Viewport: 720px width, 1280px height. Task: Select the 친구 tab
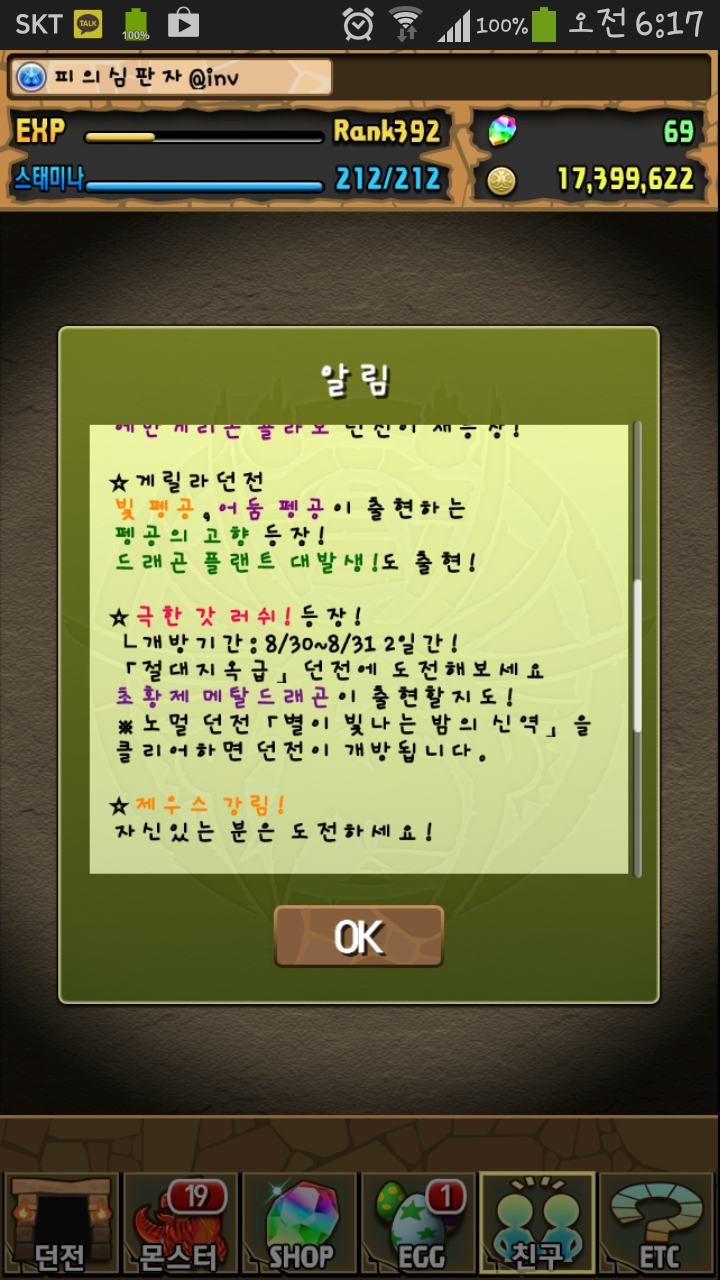click(x=538, y=1225)
